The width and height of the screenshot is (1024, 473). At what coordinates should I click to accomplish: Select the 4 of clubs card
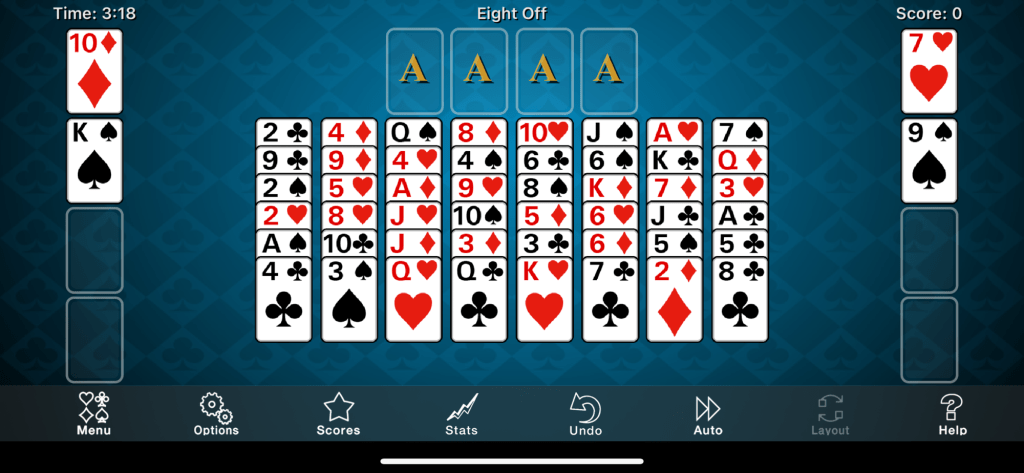[x=284, y=300]
